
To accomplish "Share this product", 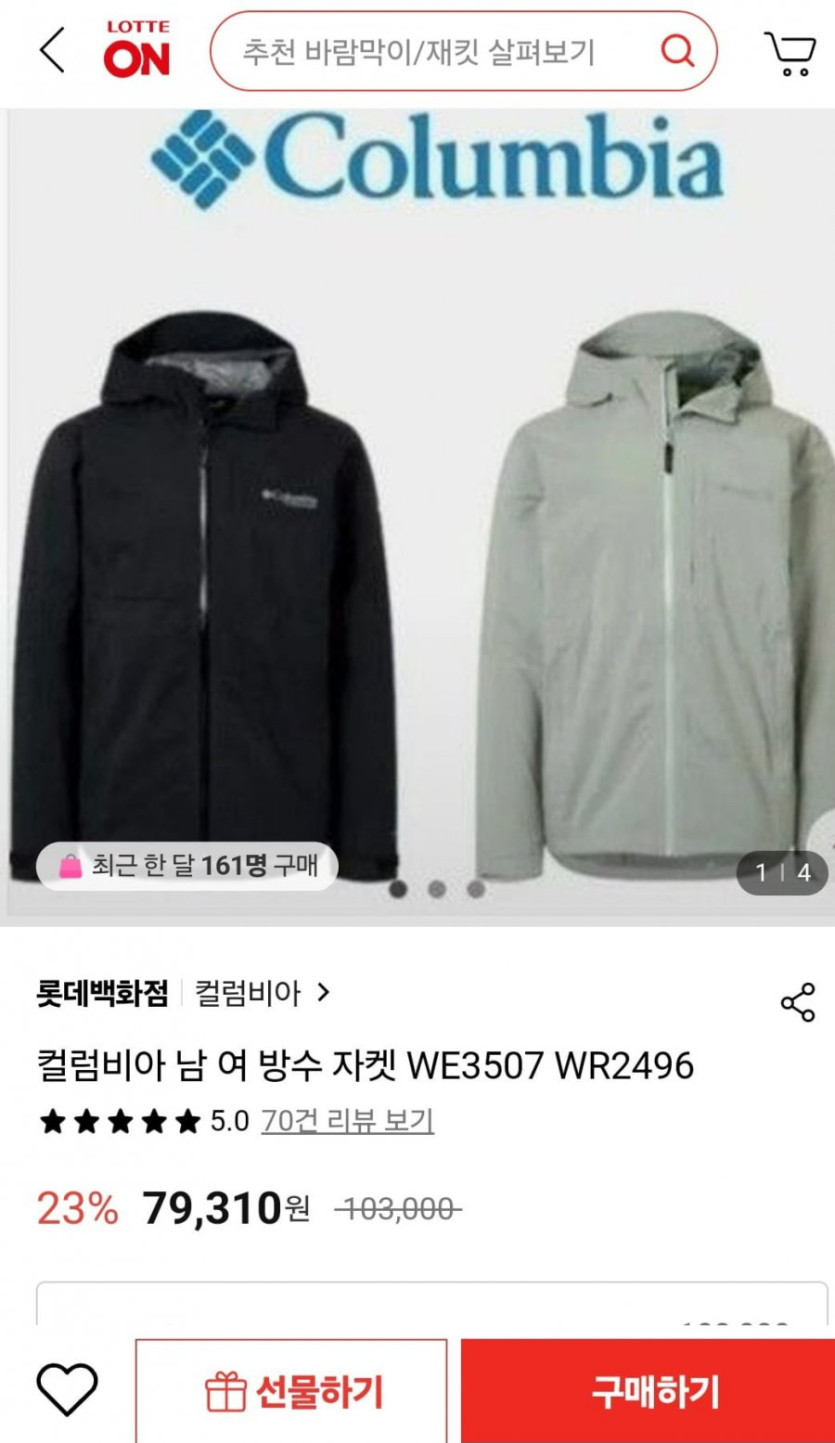I will [x=797, y=1003].
